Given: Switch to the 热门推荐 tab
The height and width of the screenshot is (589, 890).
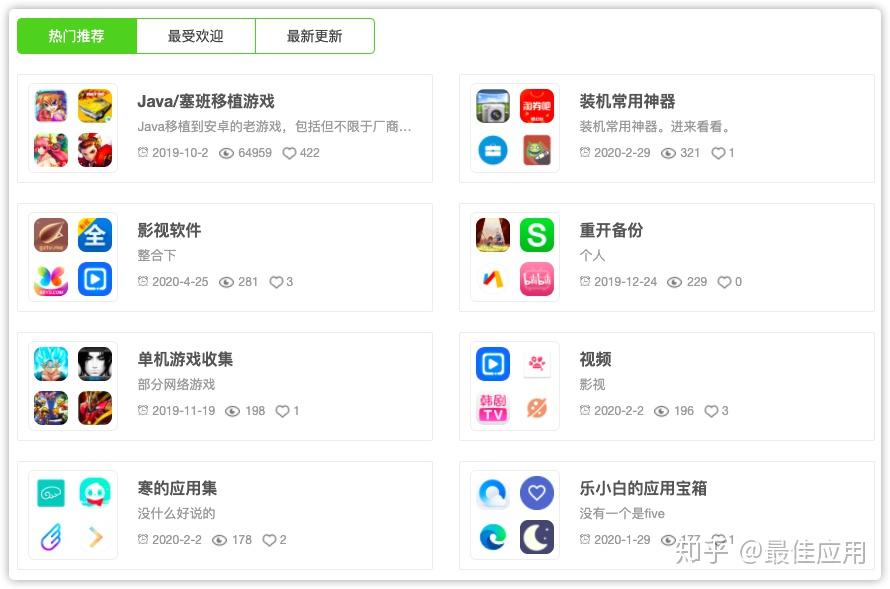Looking at the screenshot, I should (76, 36).
